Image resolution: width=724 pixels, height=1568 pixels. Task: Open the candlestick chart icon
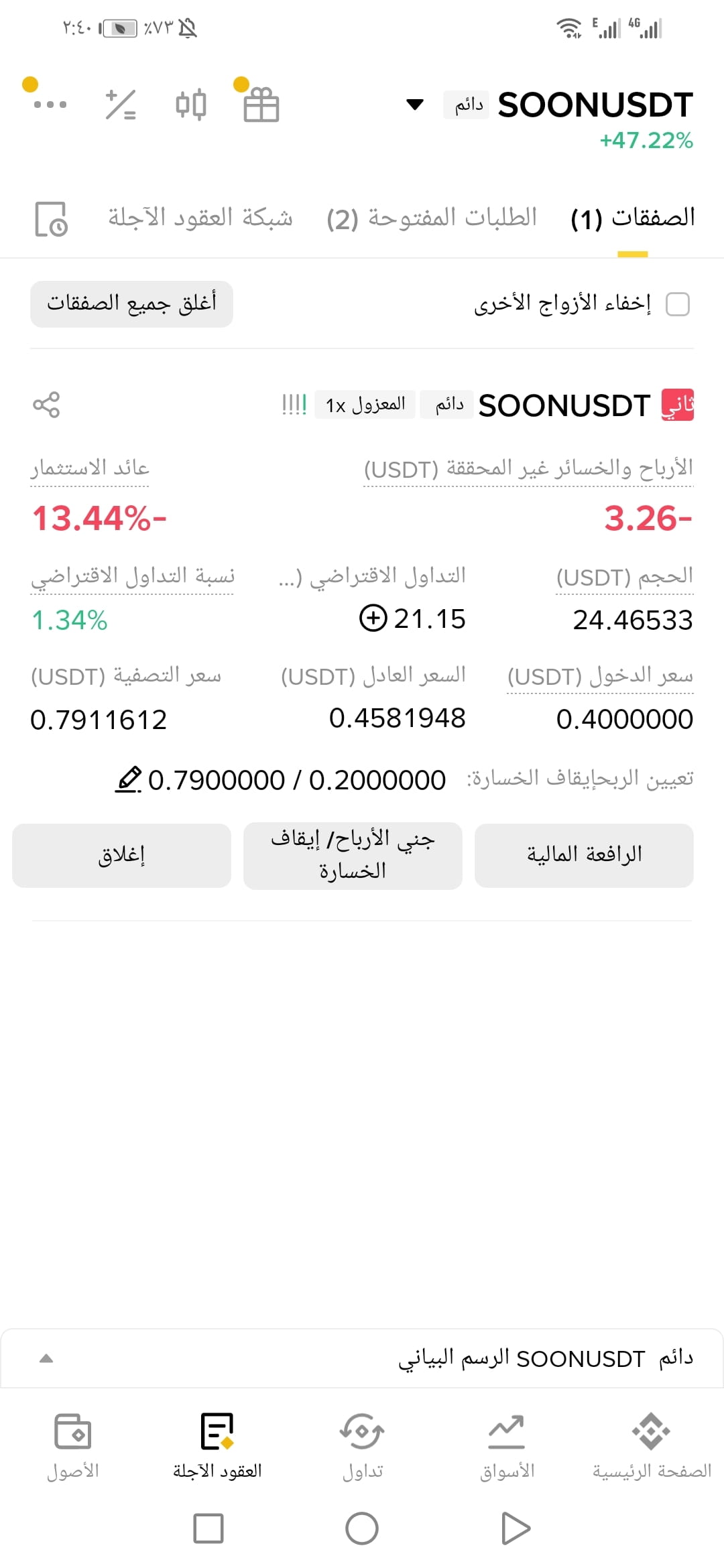[x=191, y=105]
